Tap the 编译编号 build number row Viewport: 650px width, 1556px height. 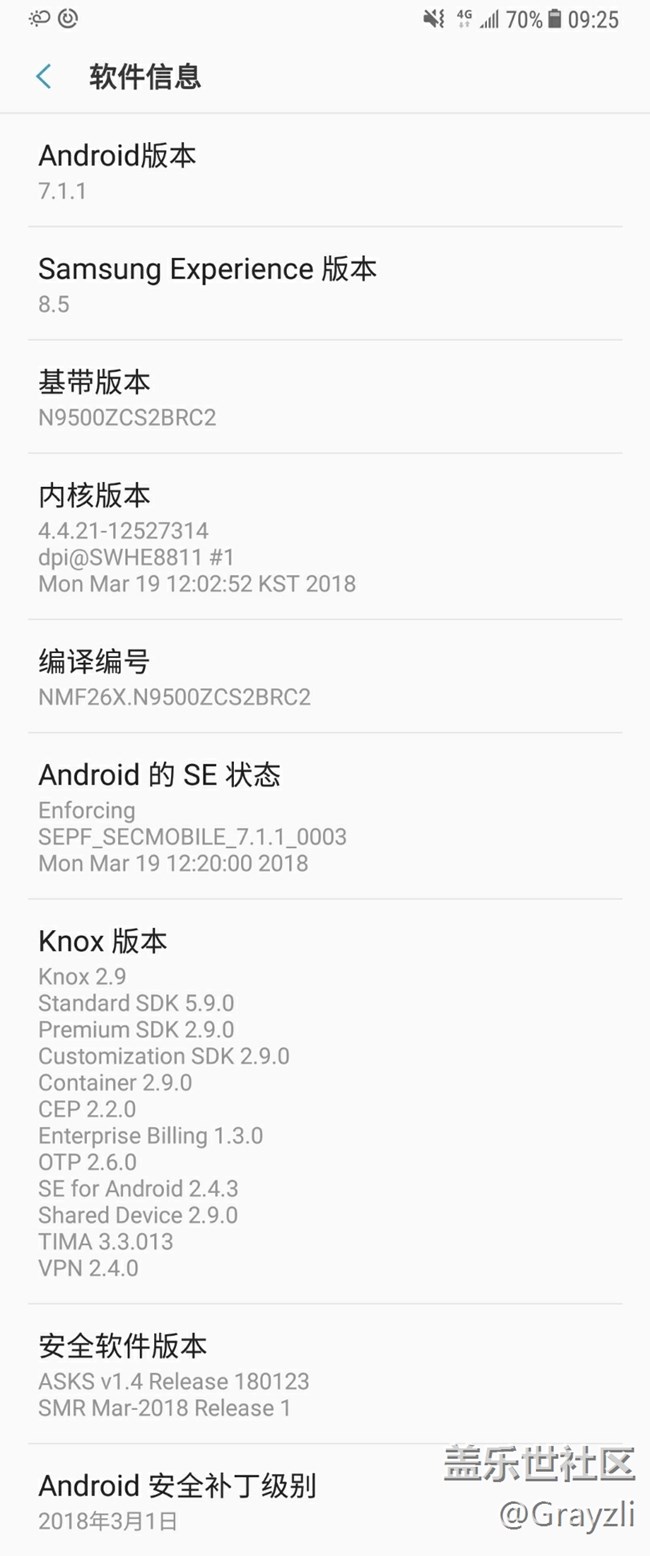point(324,677)
